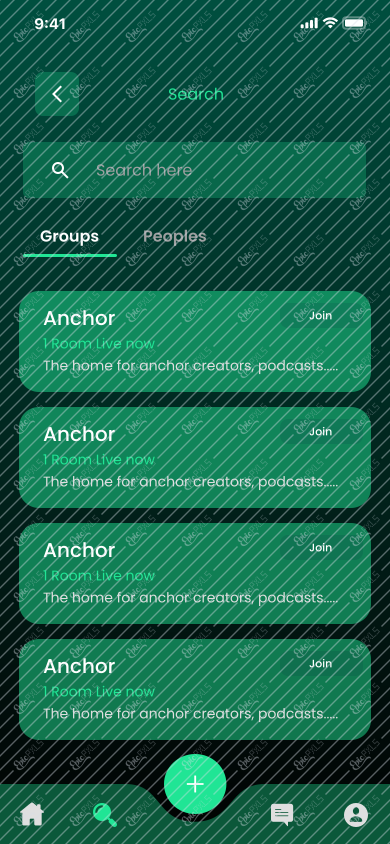Screen dimensions: 390x844
Task: Open the second Anchor group card
Action: [195, 458]
